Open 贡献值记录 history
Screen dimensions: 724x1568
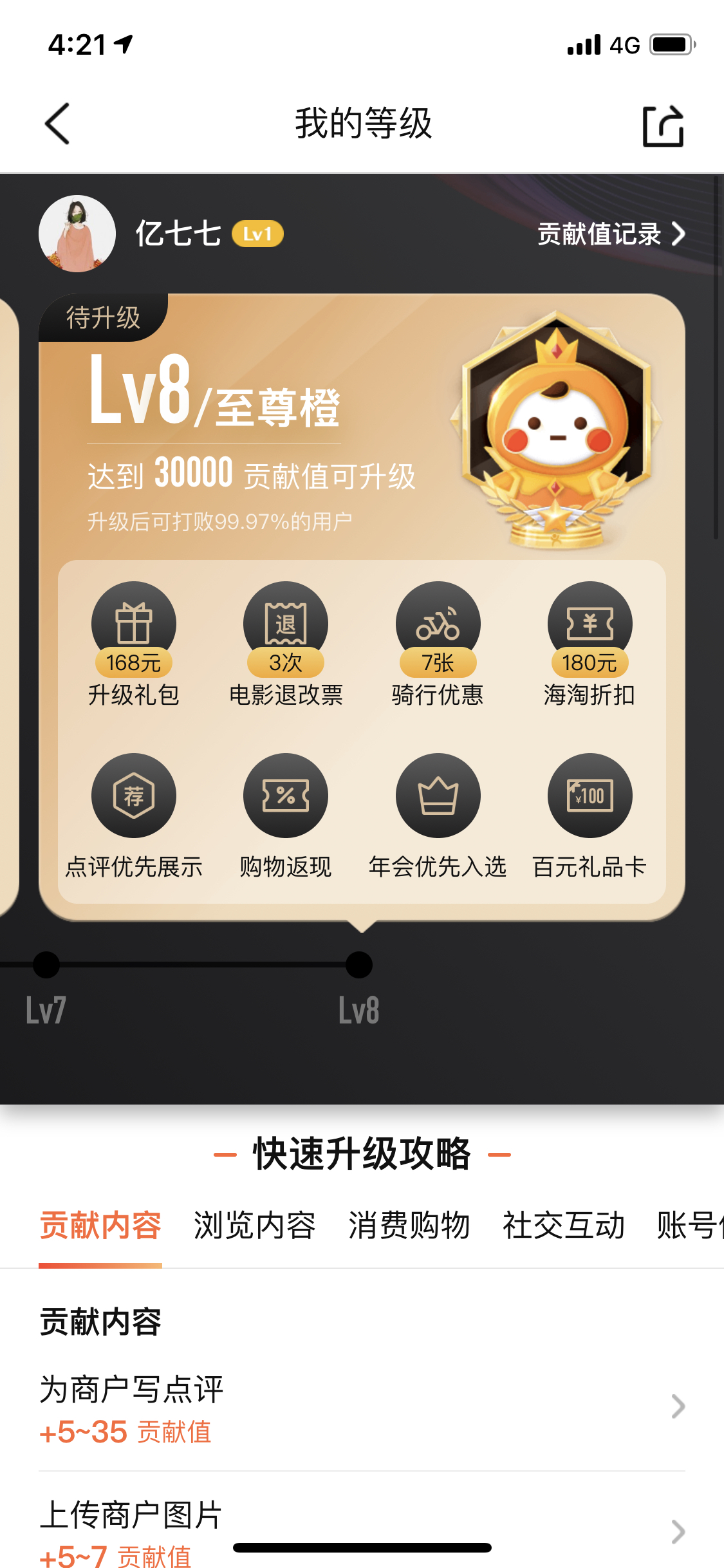coord(611,234)
